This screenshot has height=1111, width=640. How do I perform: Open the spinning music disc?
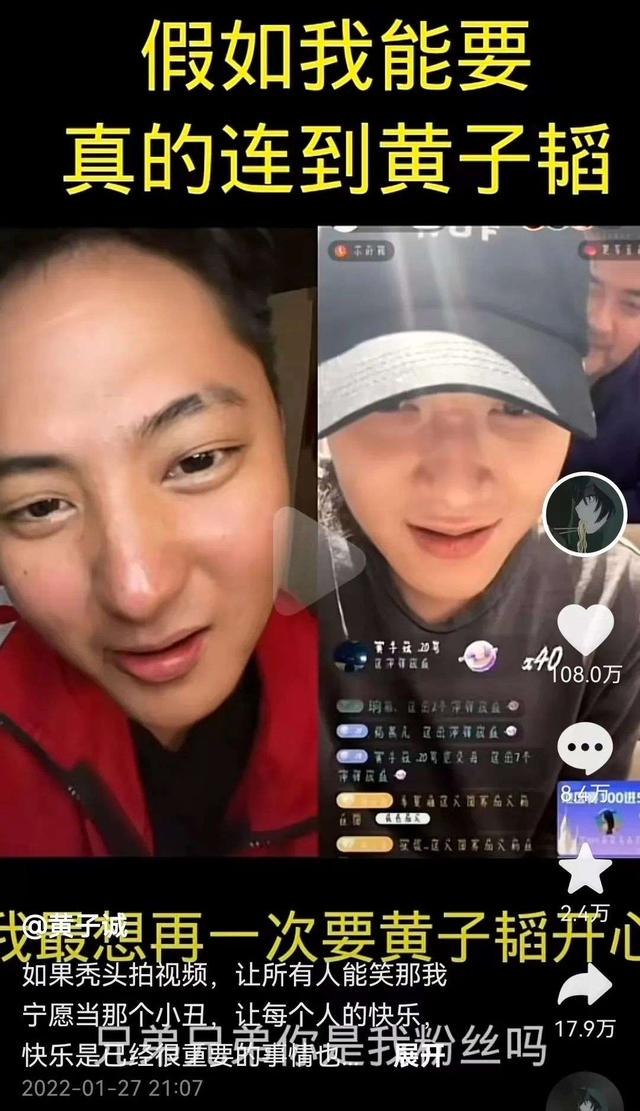tap(584, 1093)
